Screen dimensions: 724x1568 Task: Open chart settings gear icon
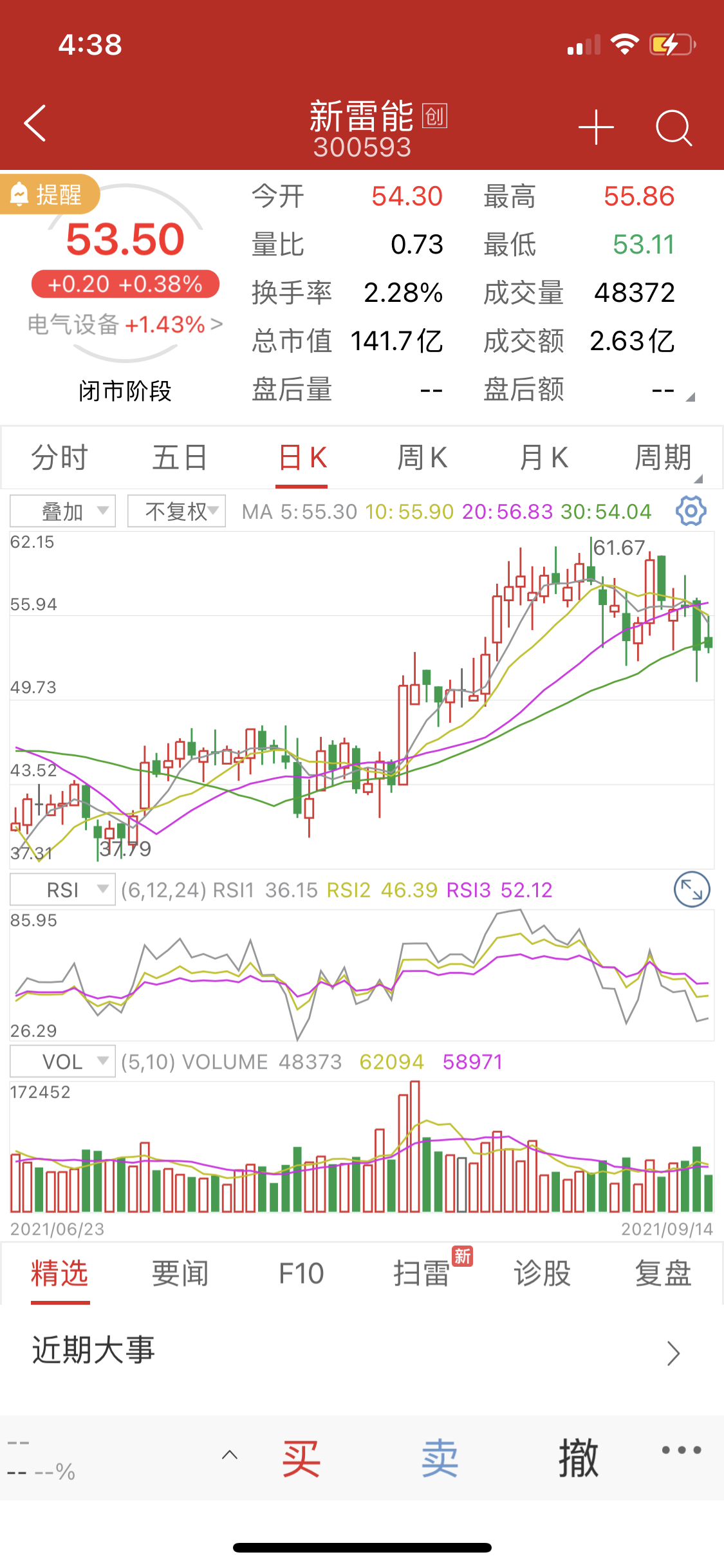691,511
